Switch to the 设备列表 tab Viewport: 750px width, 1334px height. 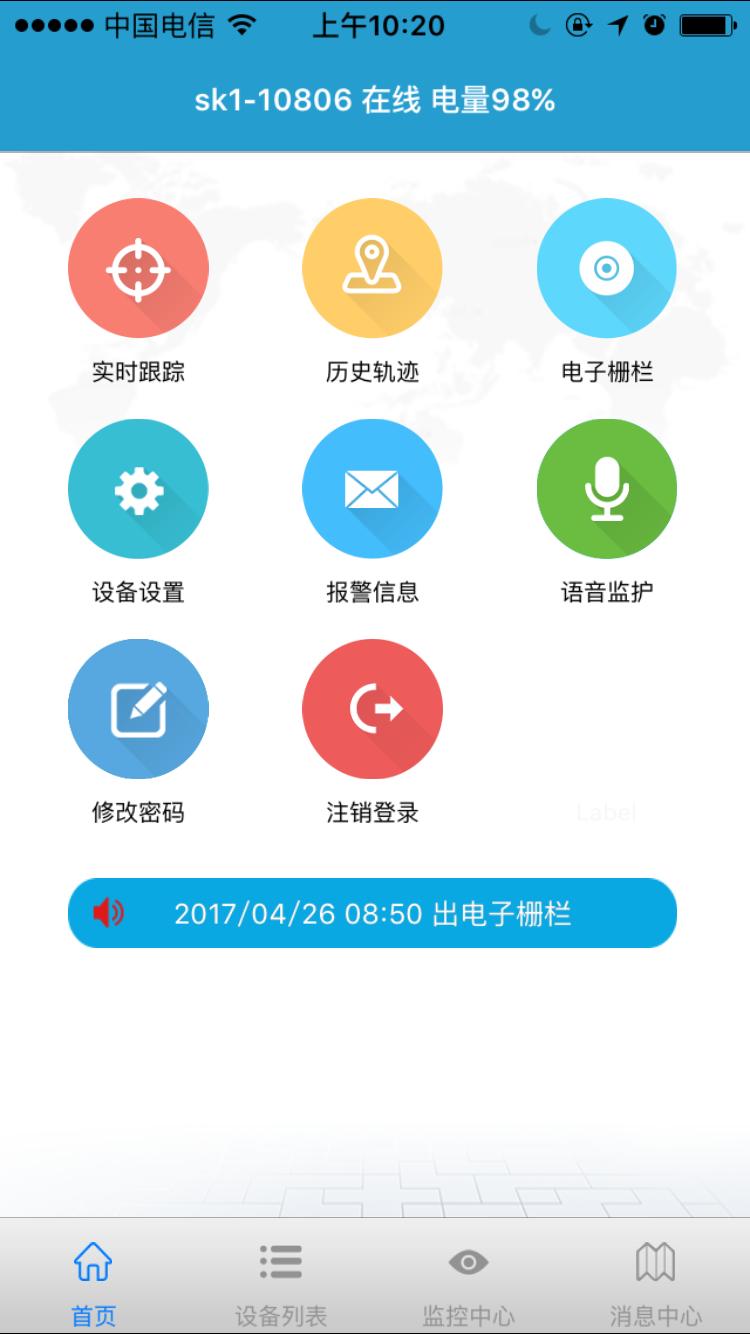[281, 1280]
